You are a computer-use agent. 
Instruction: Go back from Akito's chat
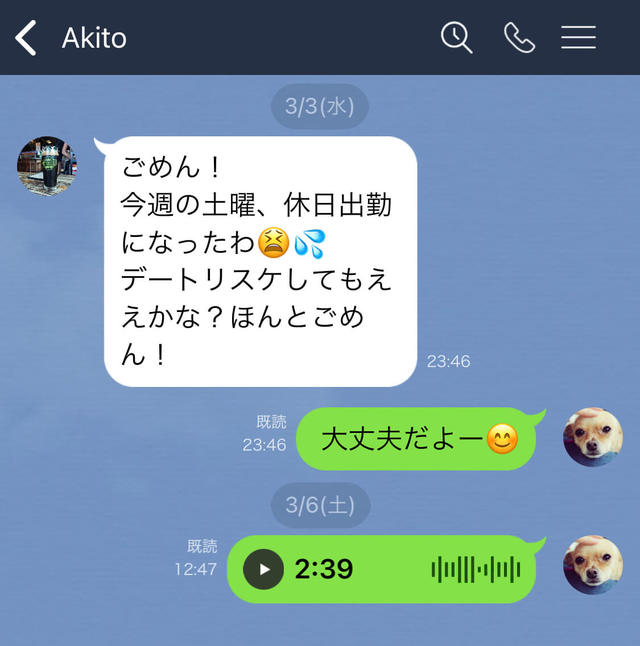tap(26, 38)
